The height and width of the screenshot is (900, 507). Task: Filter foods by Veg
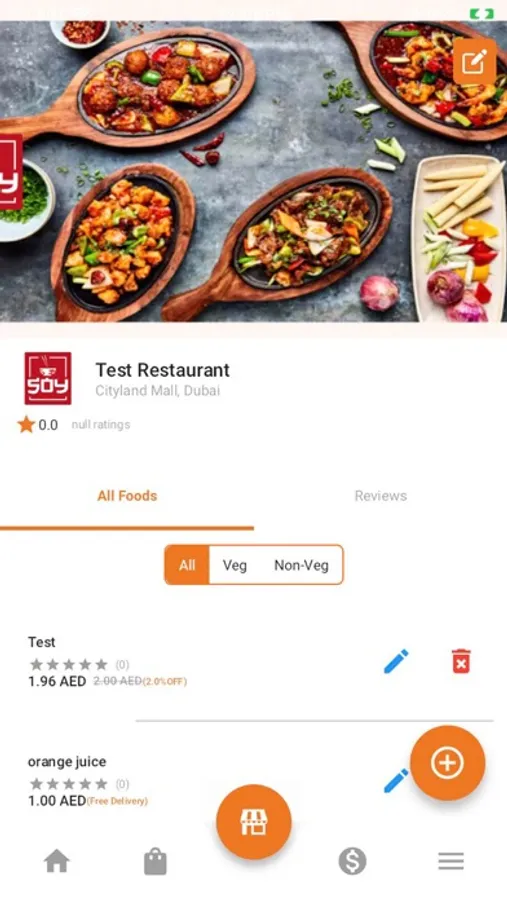tap(234, 565)
